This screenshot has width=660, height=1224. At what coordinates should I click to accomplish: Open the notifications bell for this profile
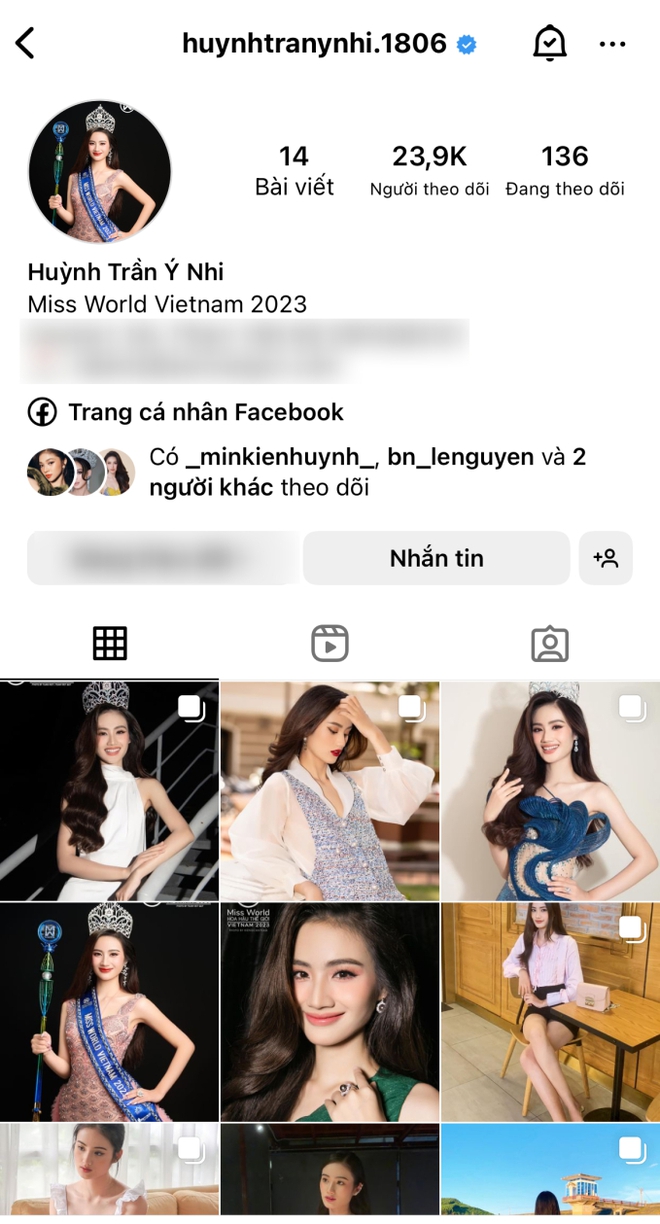[x=549, y=44]
